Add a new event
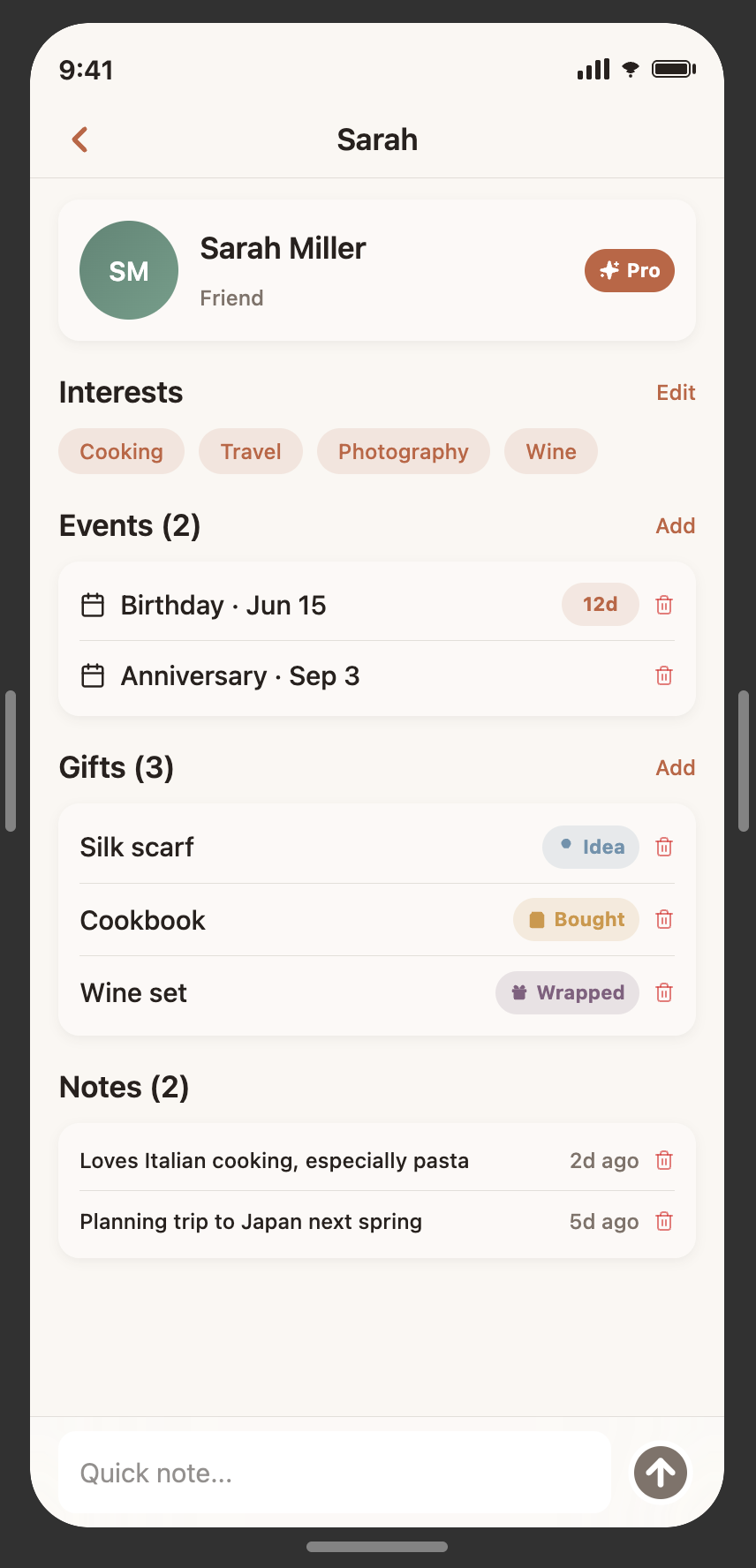 675,526
